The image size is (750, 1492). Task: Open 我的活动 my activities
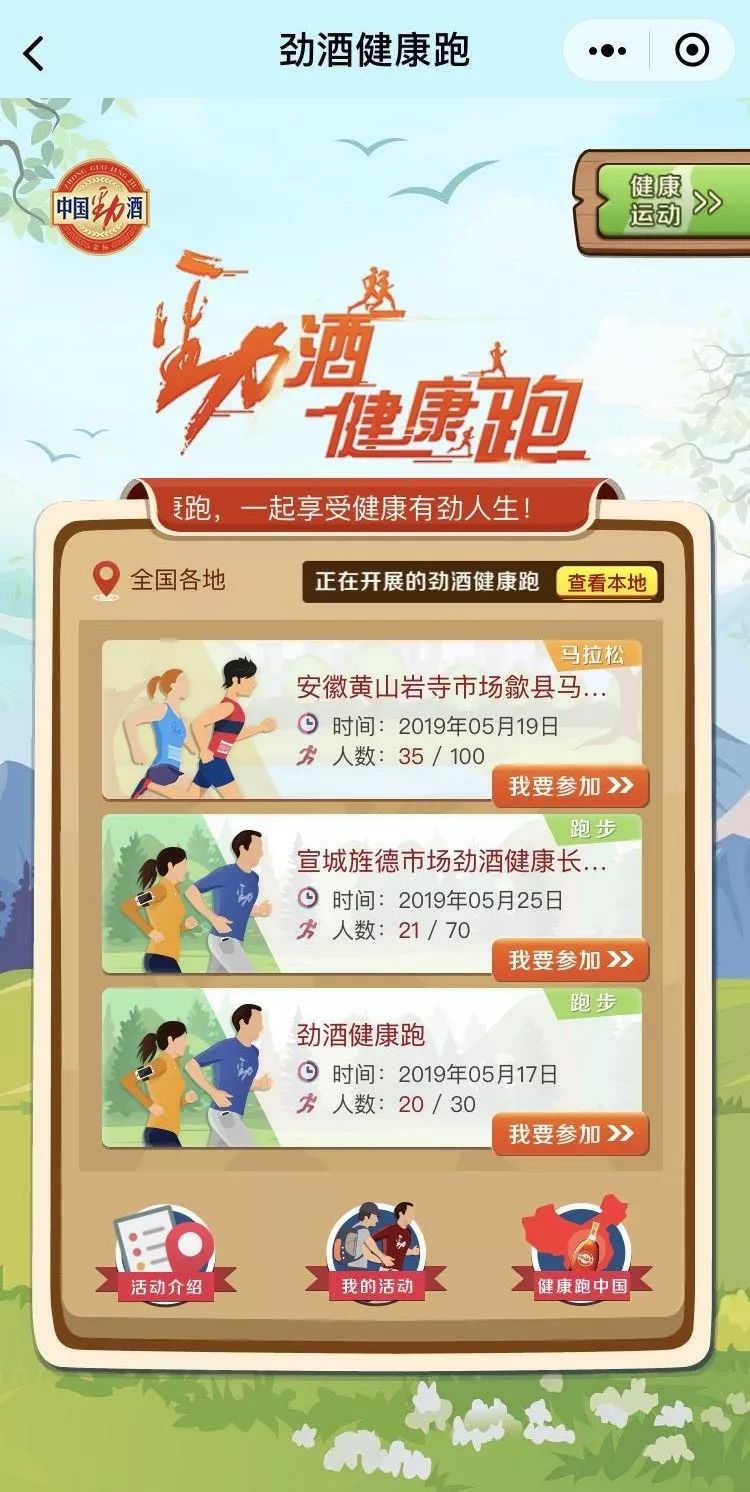(x=376, y=1255)
